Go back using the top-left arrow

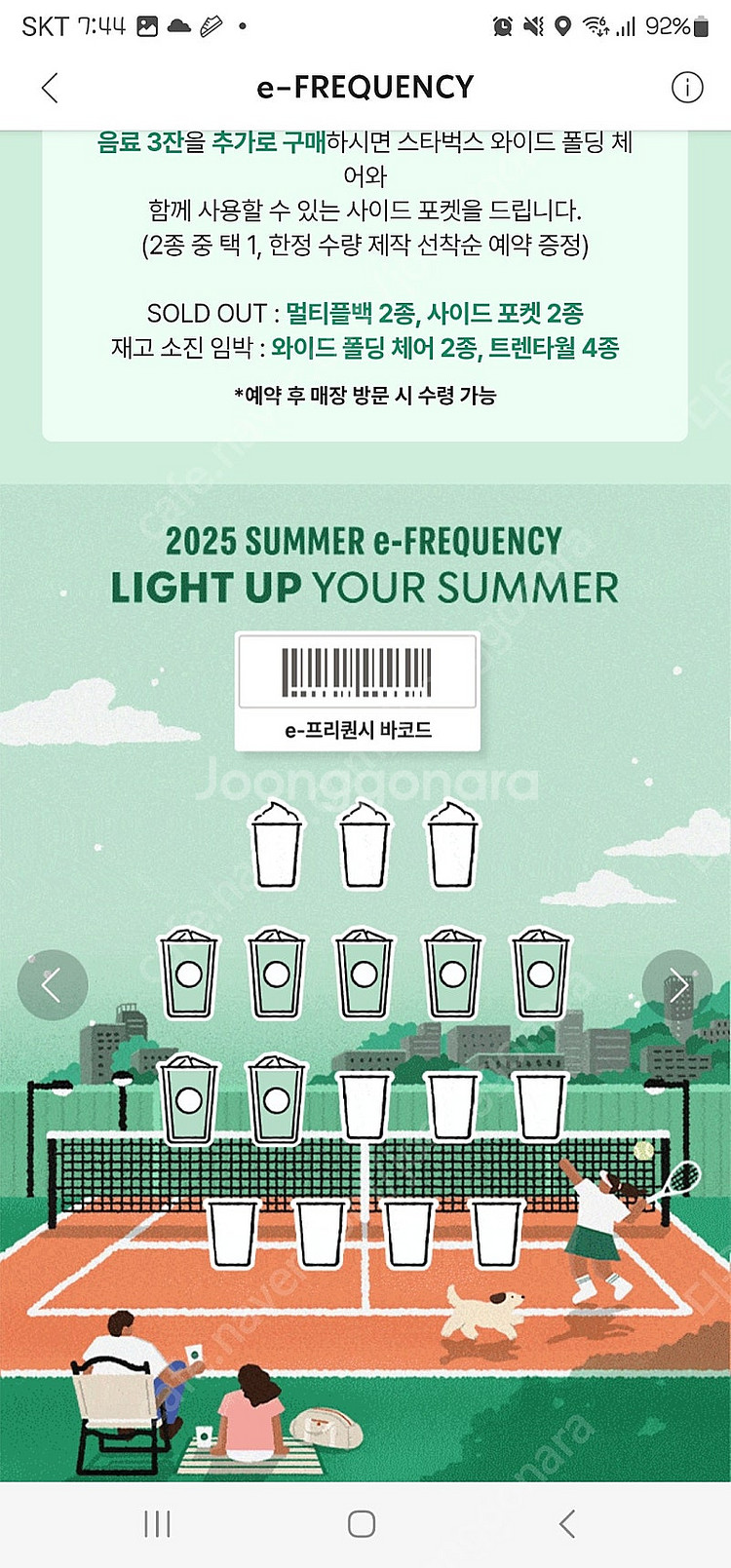pyautogui.click(x=51, y=88)
